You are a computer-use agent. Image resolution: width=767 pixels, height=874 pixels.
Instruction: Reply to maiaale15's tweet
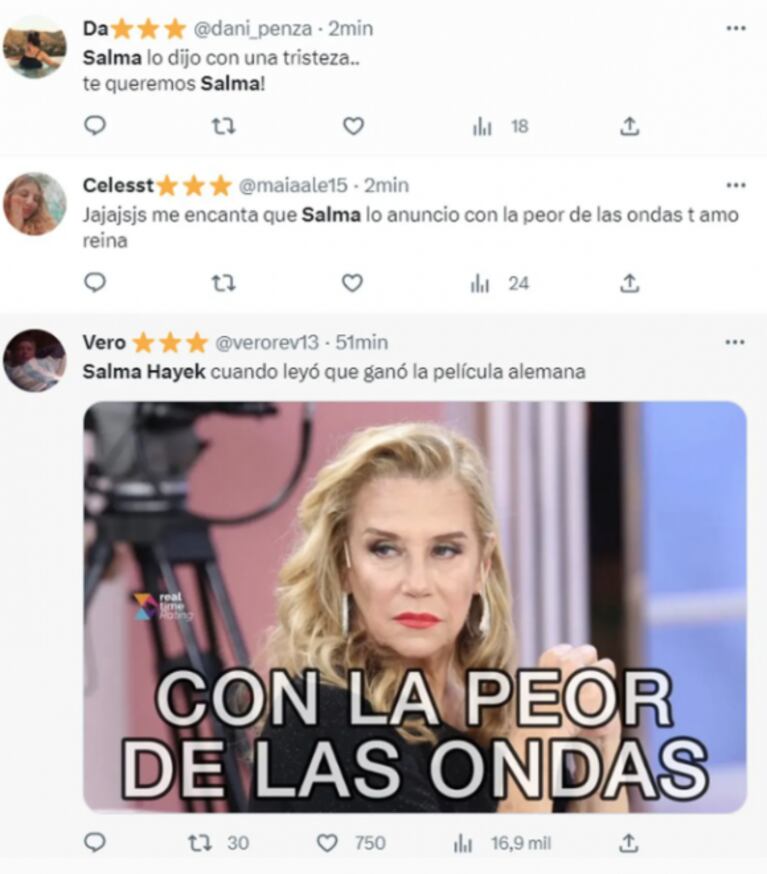[95, 283]
